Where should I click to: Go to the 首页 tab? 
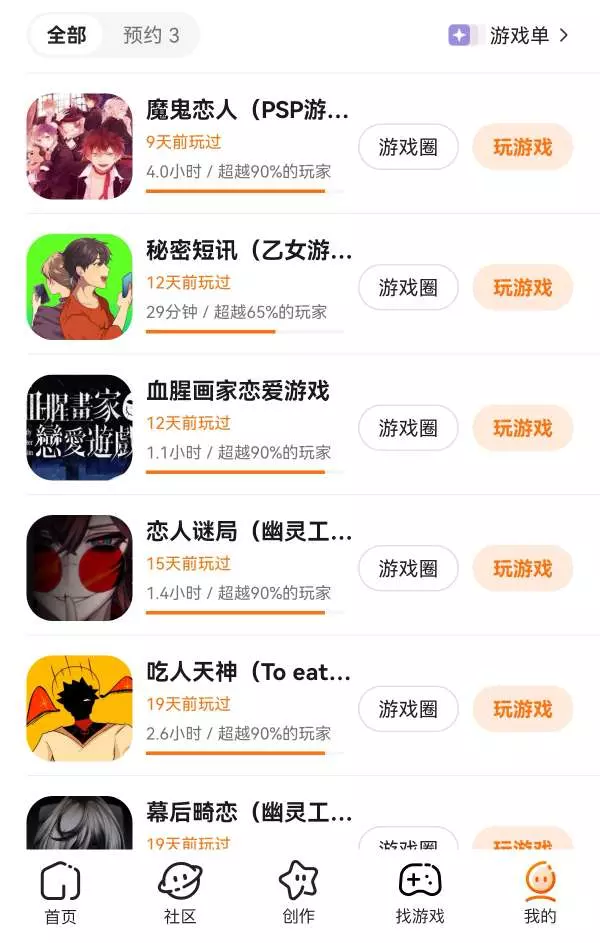60,893
